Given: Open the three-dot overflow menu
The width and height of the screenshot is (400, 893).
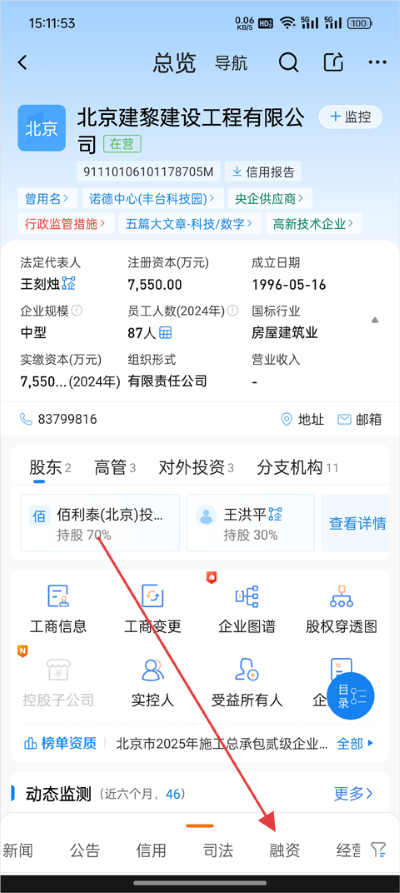Looking at the screenshot, I should pos(377,63).
